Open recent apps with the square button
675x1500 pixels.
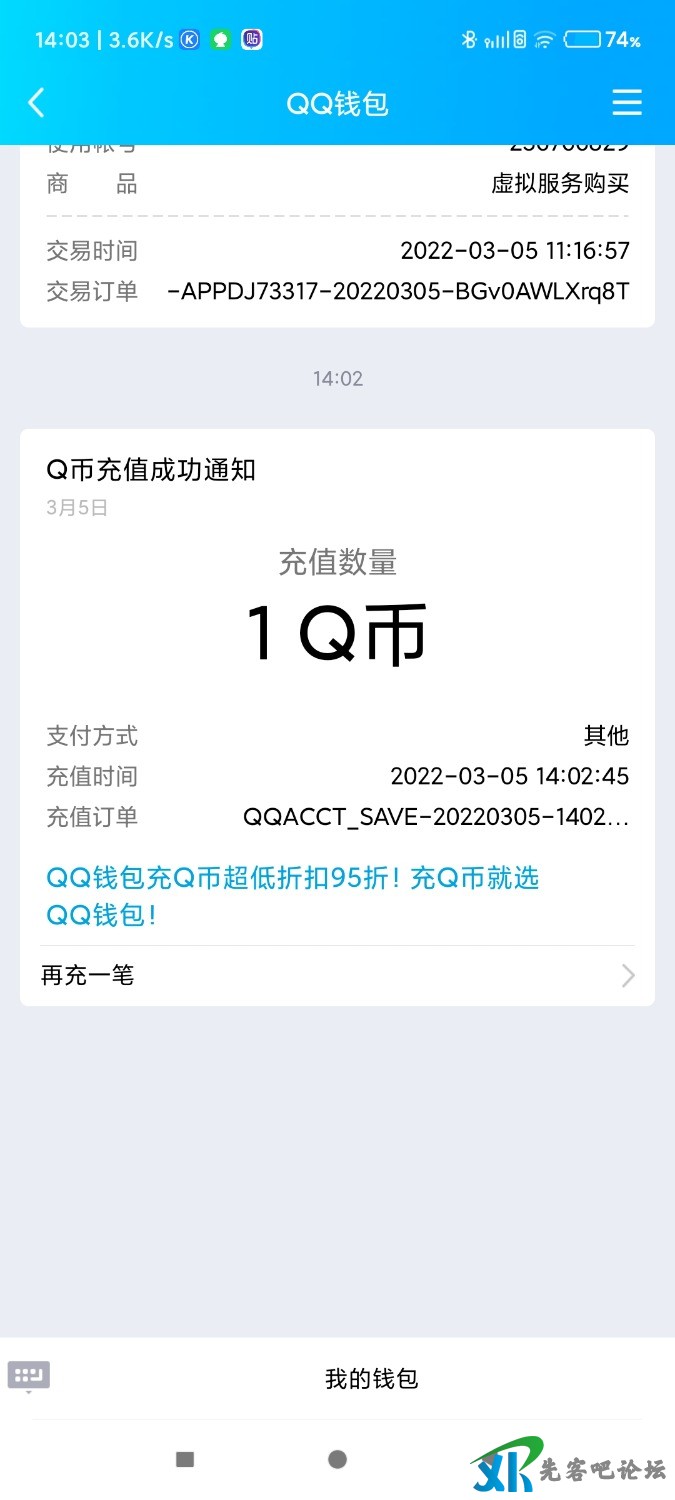tap(185, 1459)
